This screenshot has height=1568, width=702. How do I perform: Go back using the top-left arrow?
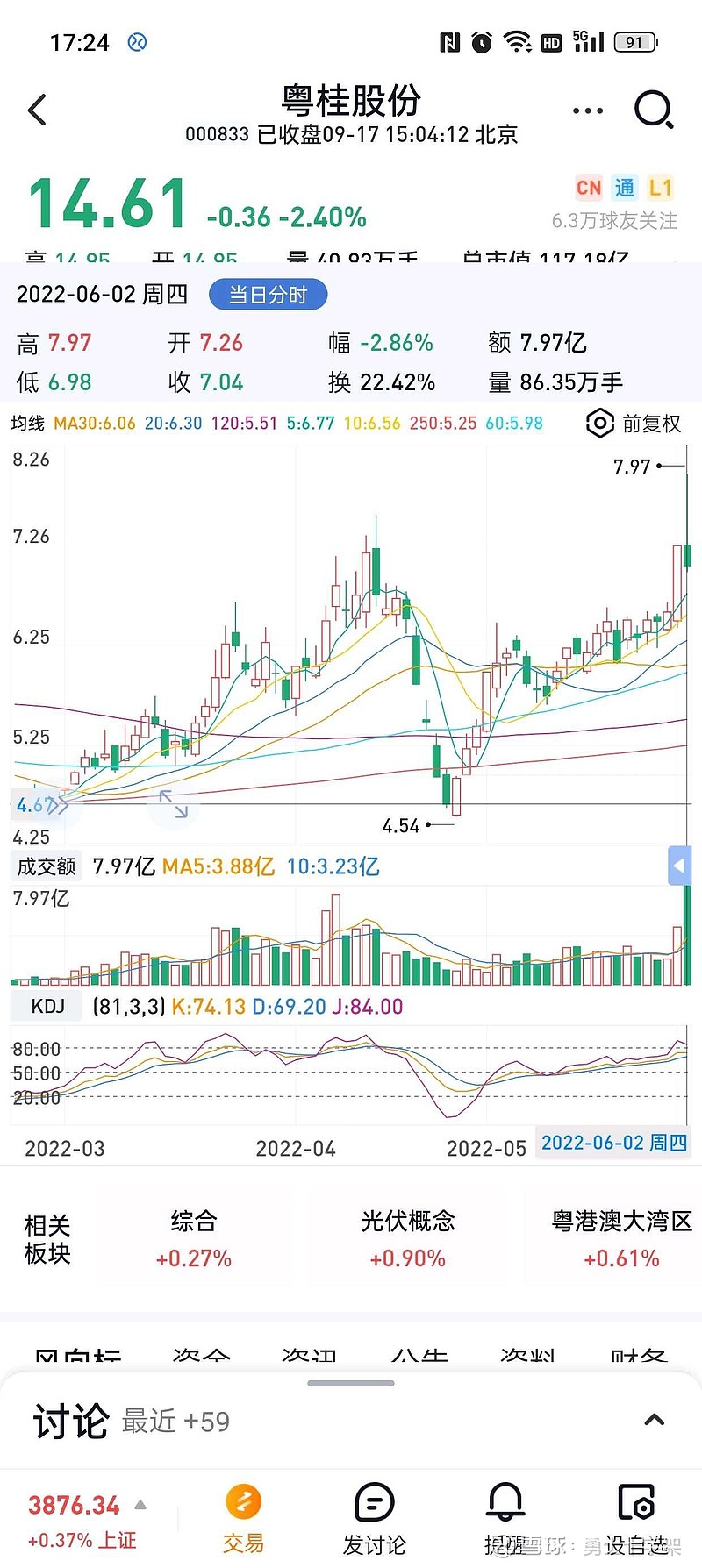37,110
